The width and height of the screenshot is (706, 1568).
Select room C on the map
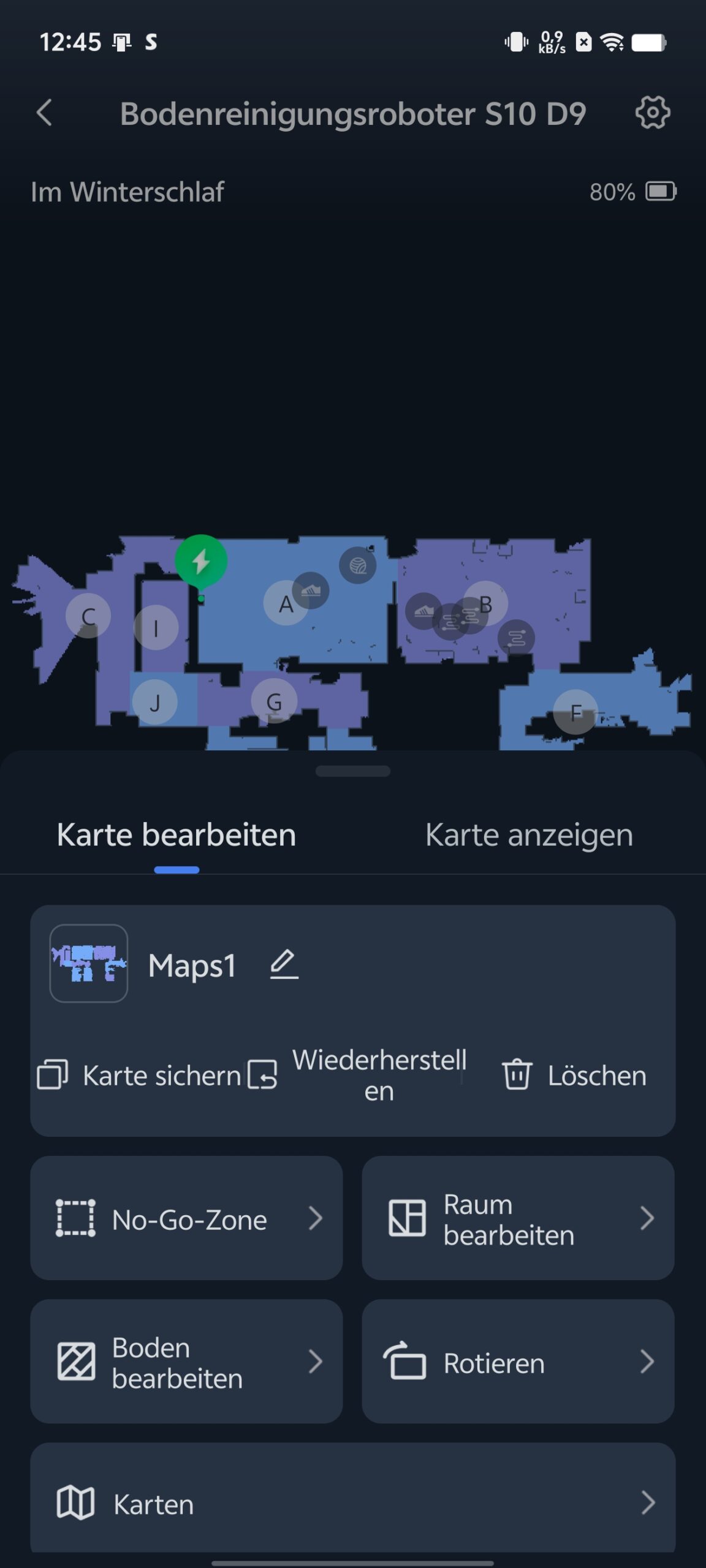[x=88, y=616]
